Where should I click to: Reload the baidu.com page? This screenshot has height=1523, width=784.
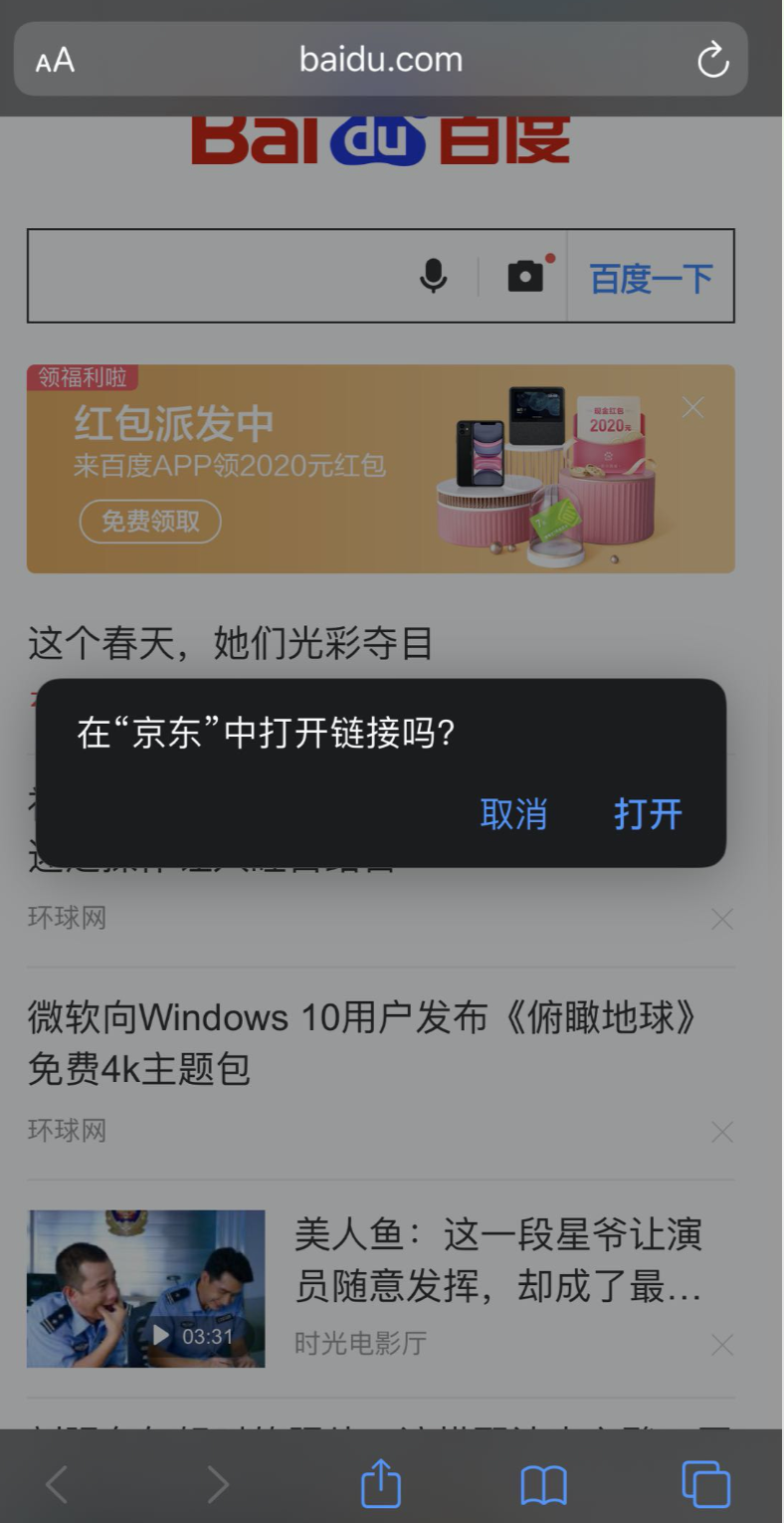712,61
